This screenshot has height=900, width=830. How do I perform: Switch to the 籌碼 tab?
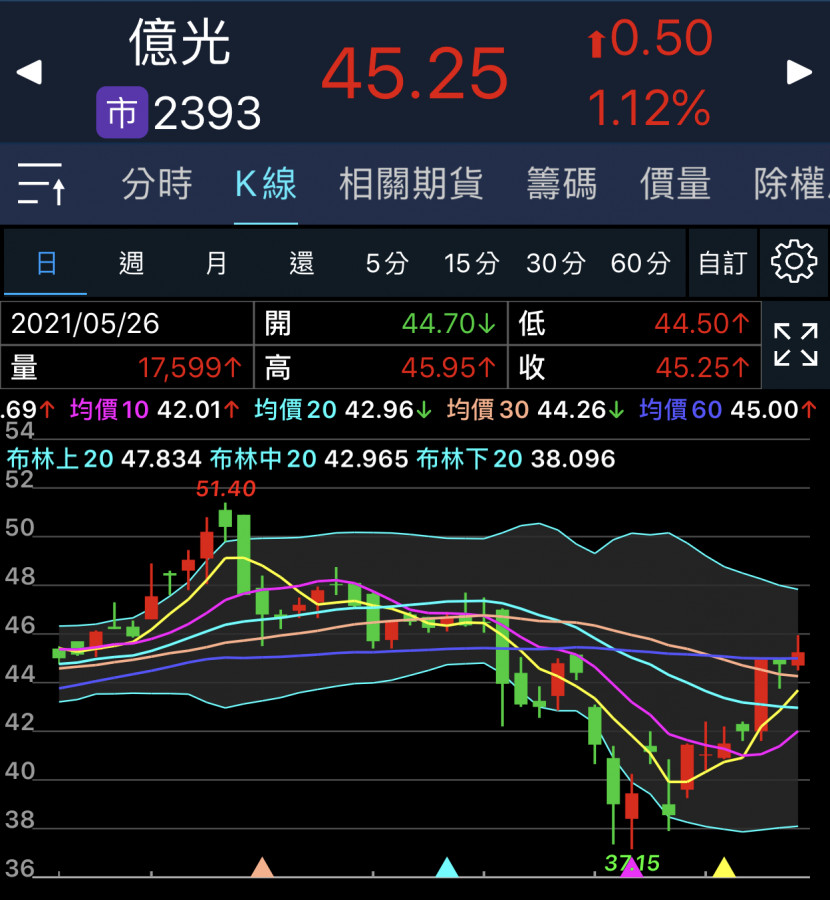pos(561,184)
